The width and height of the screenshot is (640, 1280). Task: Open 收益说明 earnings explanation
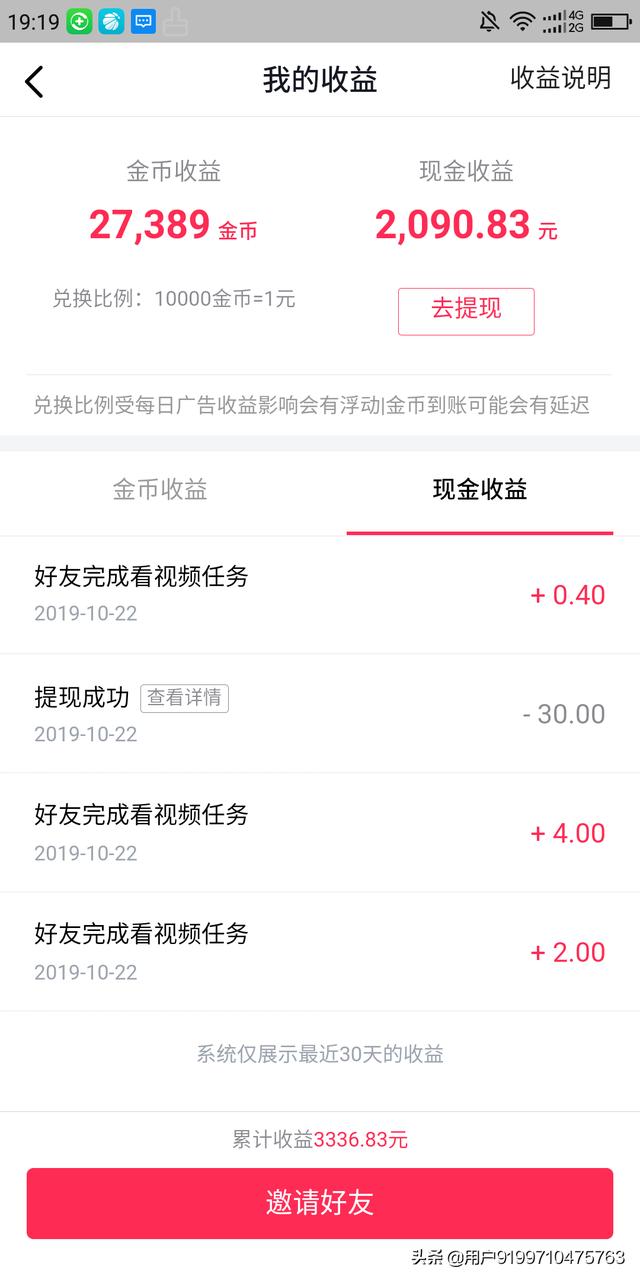pyautogui.click(x=561, y=78)
